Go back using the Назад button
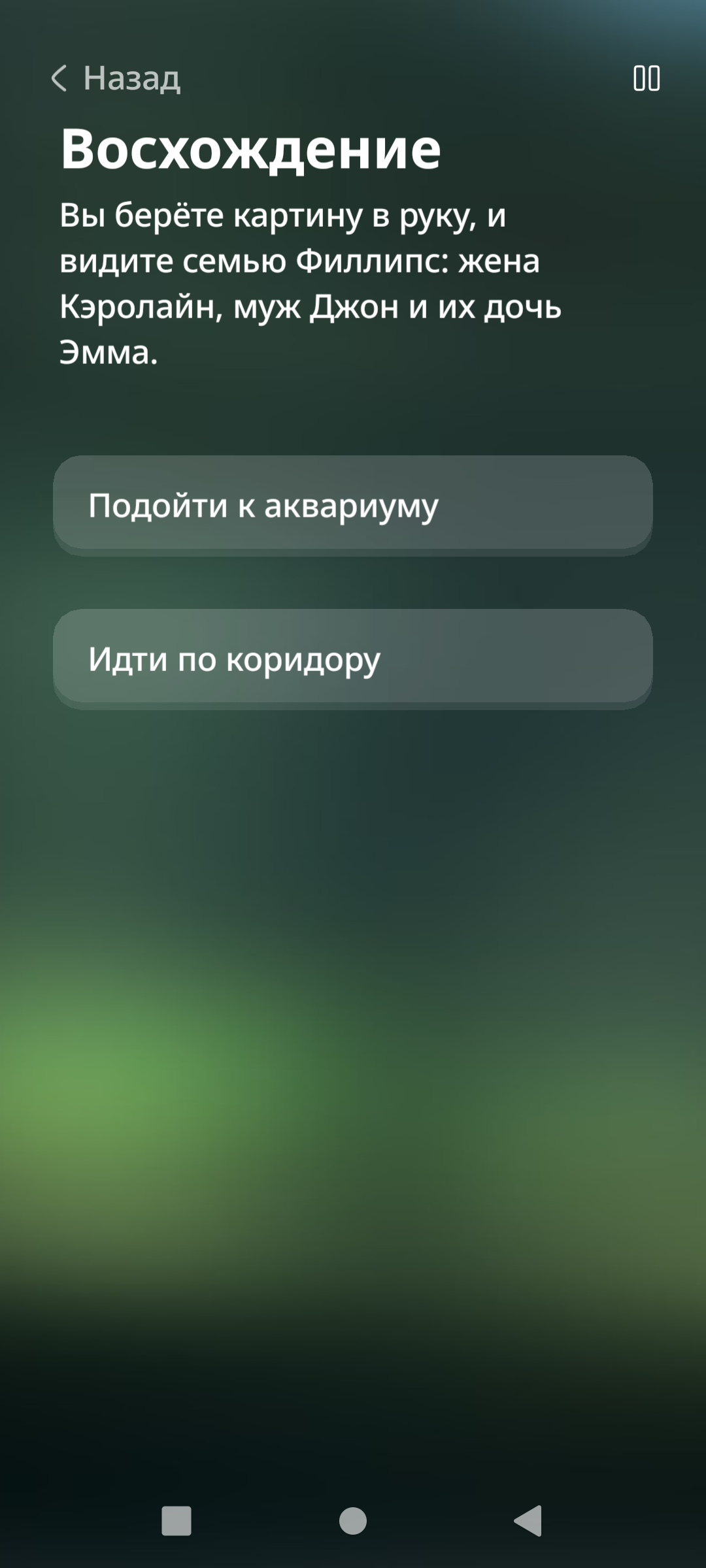706x1568 pixels. [x=116, y=78]
